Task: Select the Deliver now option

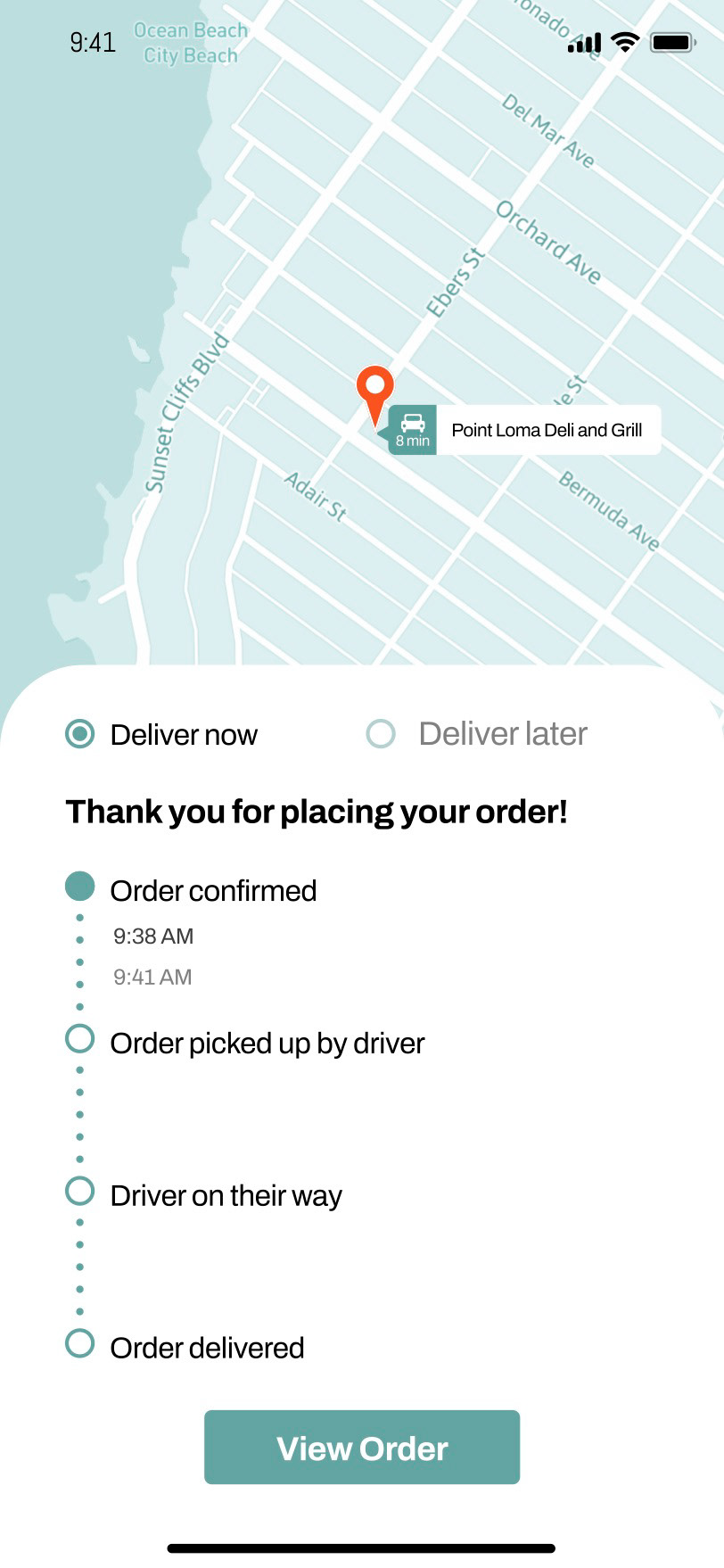Action: 80,734
